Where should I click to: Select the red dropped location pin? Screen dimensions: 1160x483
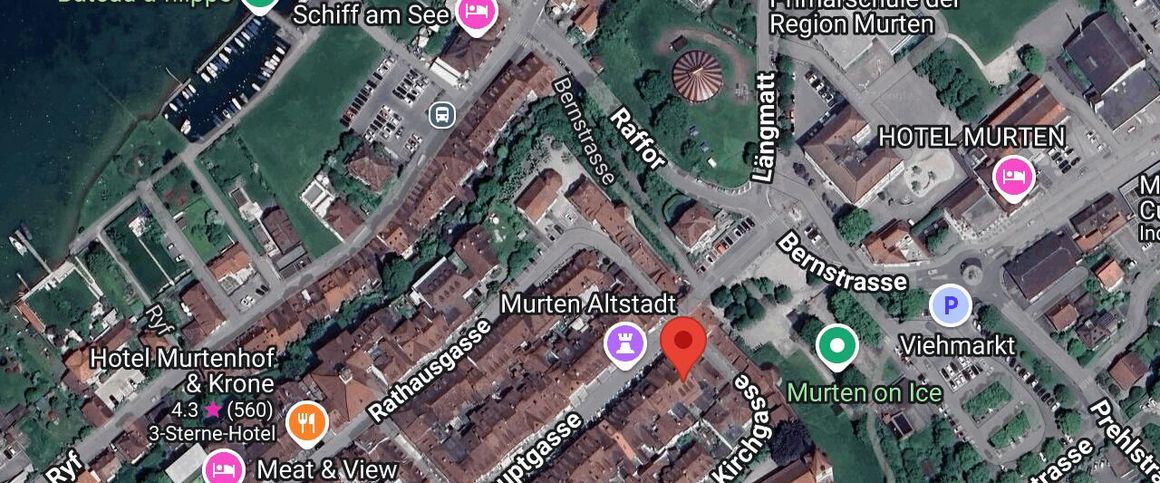(683, 345)
